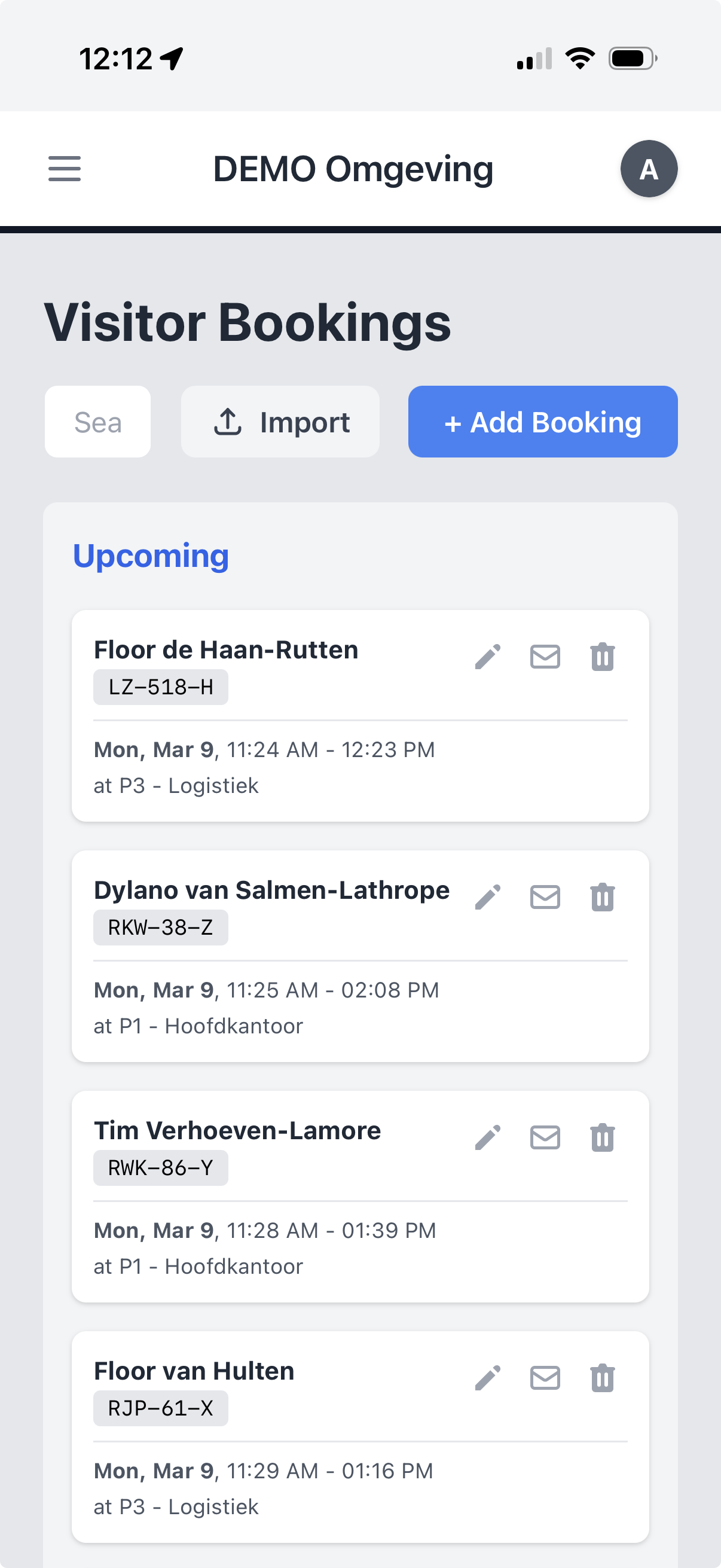
Task: Delete Tim Verhoeven-Lamore's booking via trash icon
Action: click(x=602, y=1137)
